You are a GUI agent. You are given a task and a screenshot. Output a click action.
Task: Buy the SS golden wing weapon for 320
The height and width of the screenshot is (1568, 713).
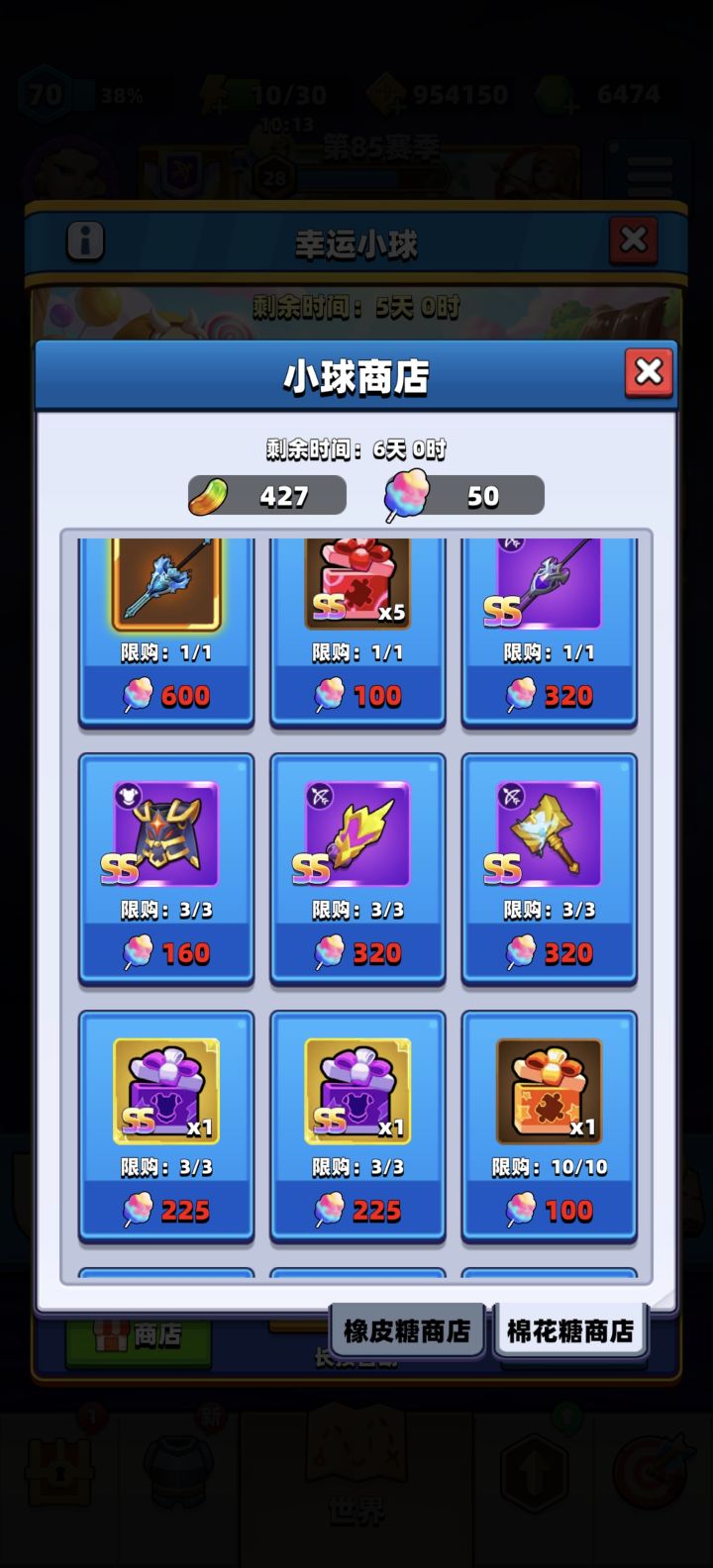[x=357, y=870]
